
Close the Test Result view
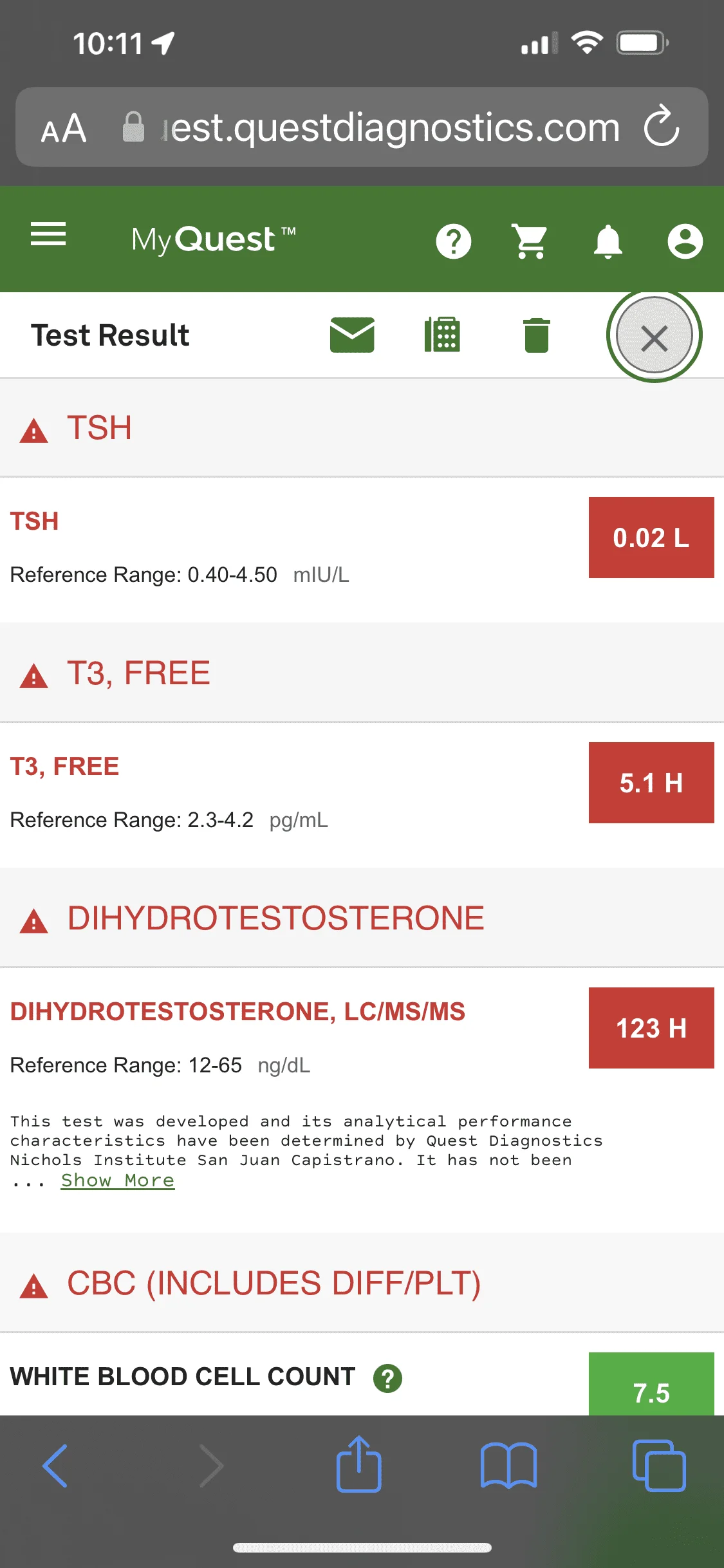(654, 335)
